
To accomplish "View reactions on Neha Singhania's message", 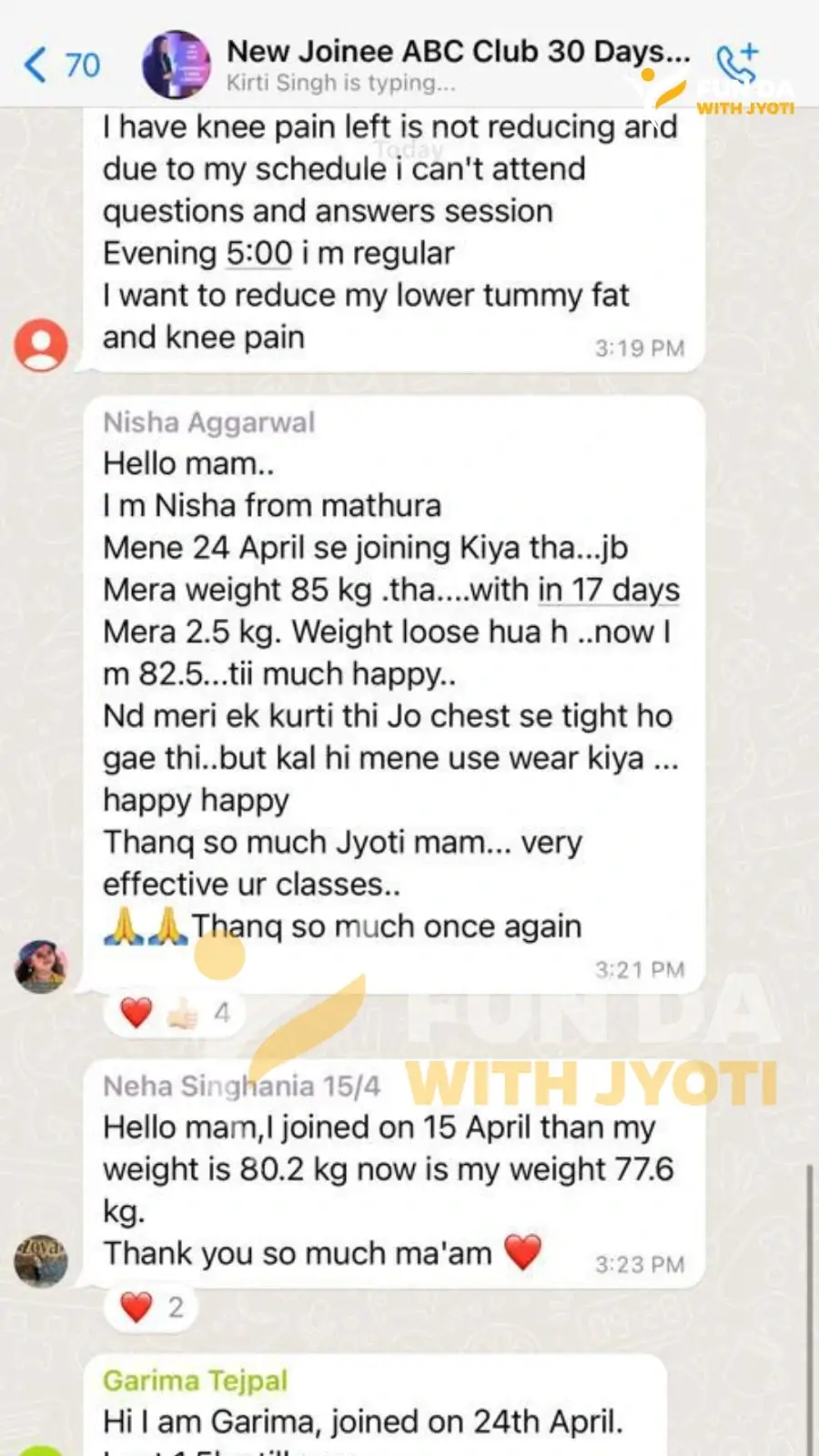I will [151, 1308].
